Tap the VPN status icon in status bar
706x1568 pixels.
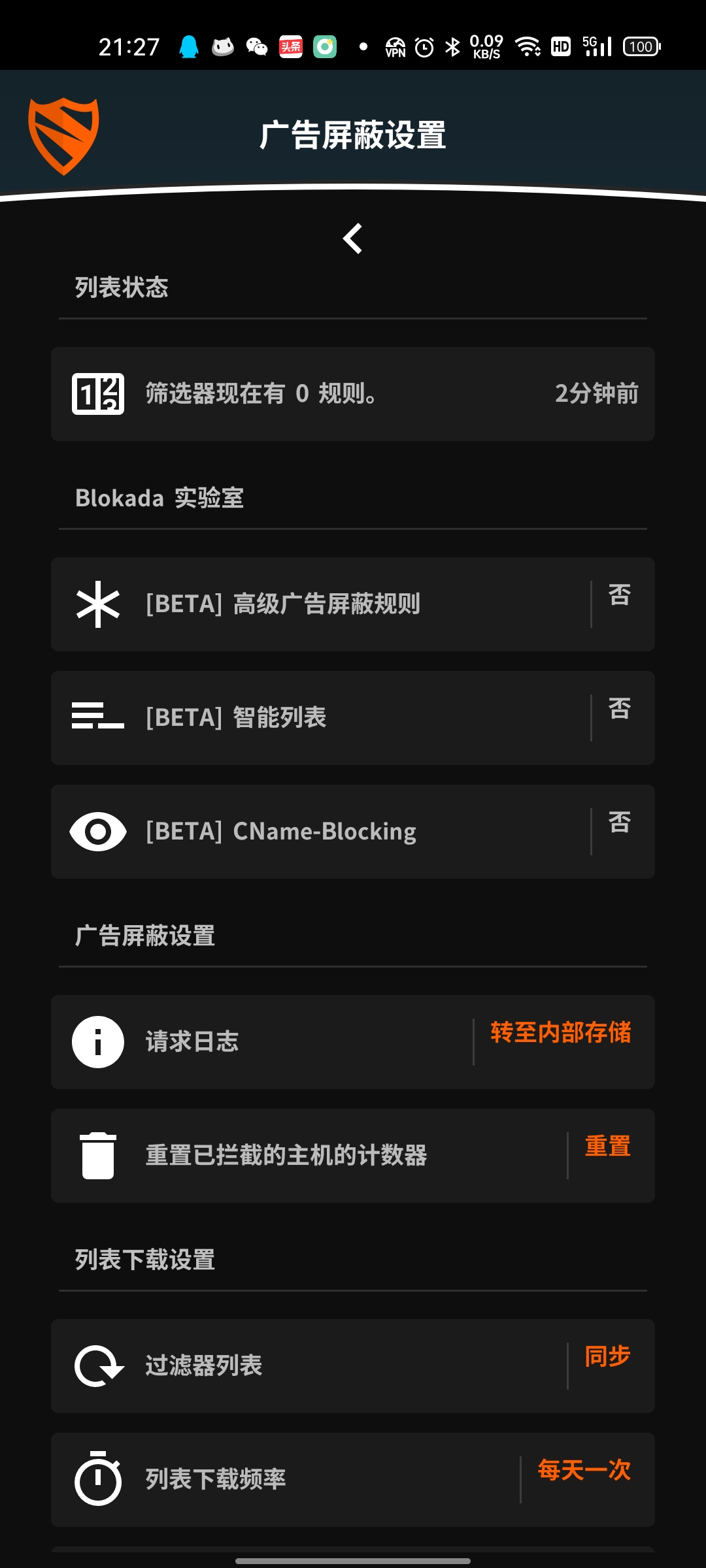(395, 47)
